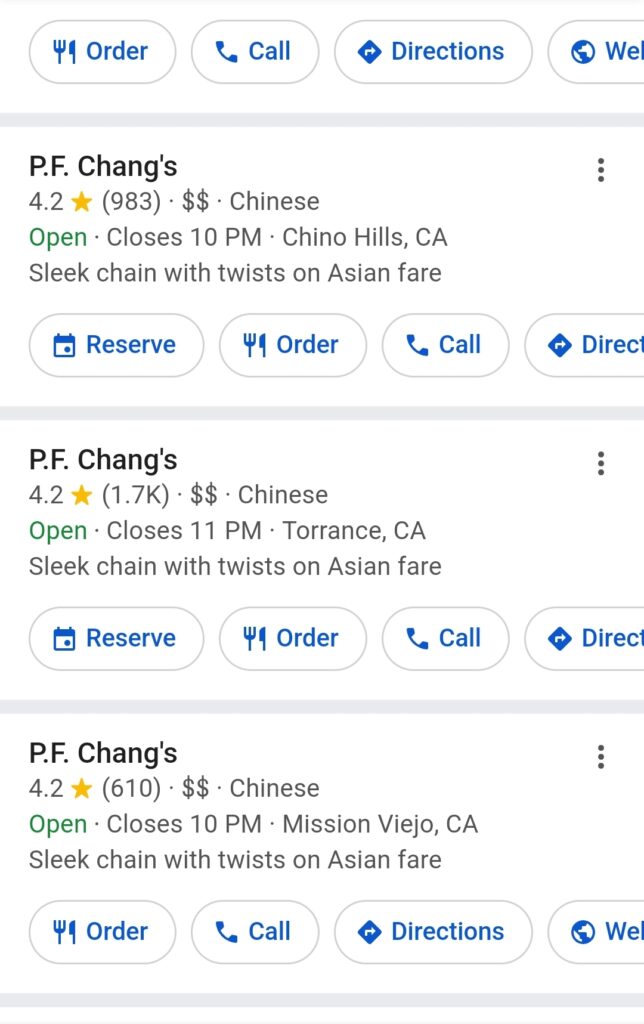Call the Torrance P.F. Chang's
Screen dimensions: 644x1024
tap(445, 638)
